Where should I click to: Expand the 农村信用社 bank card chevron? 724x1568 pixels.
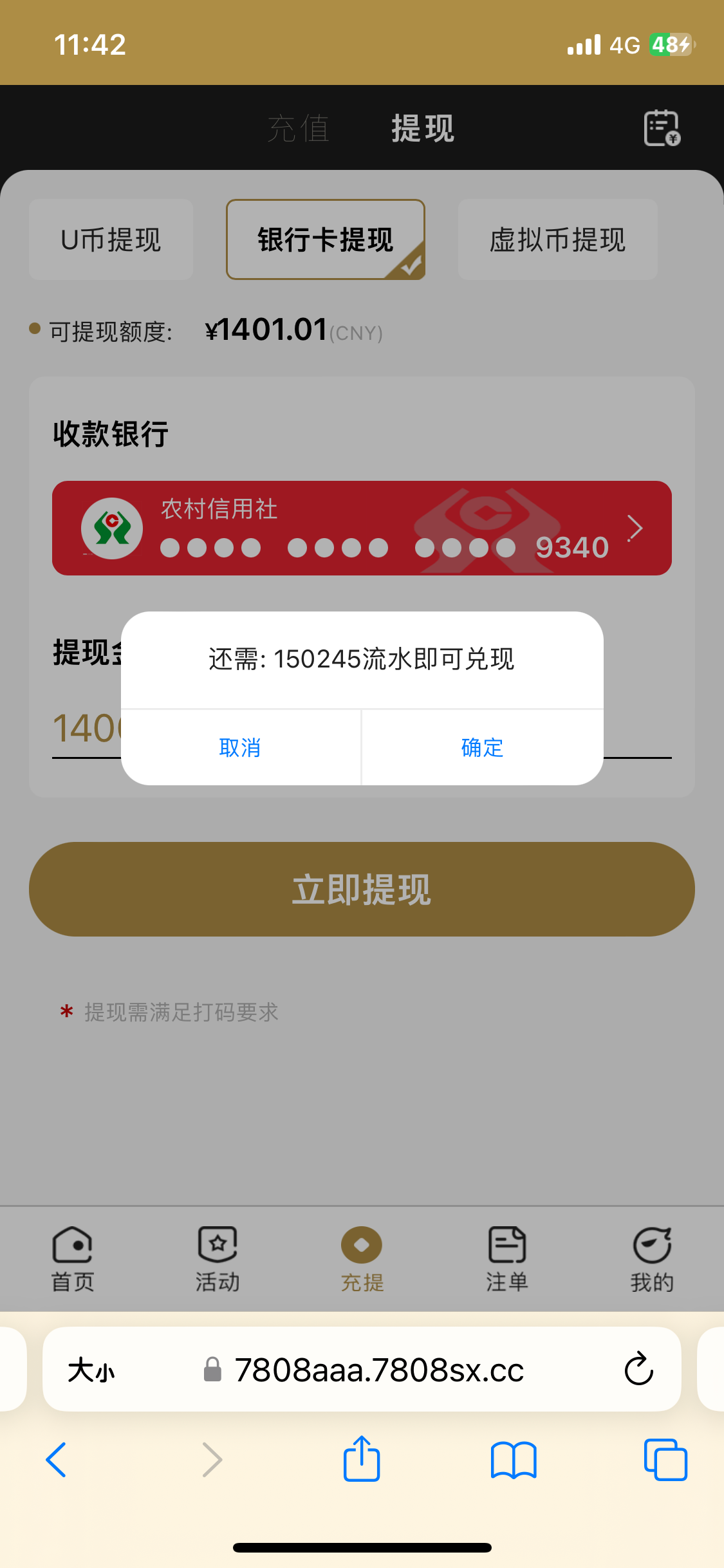(x=636, y=528)
